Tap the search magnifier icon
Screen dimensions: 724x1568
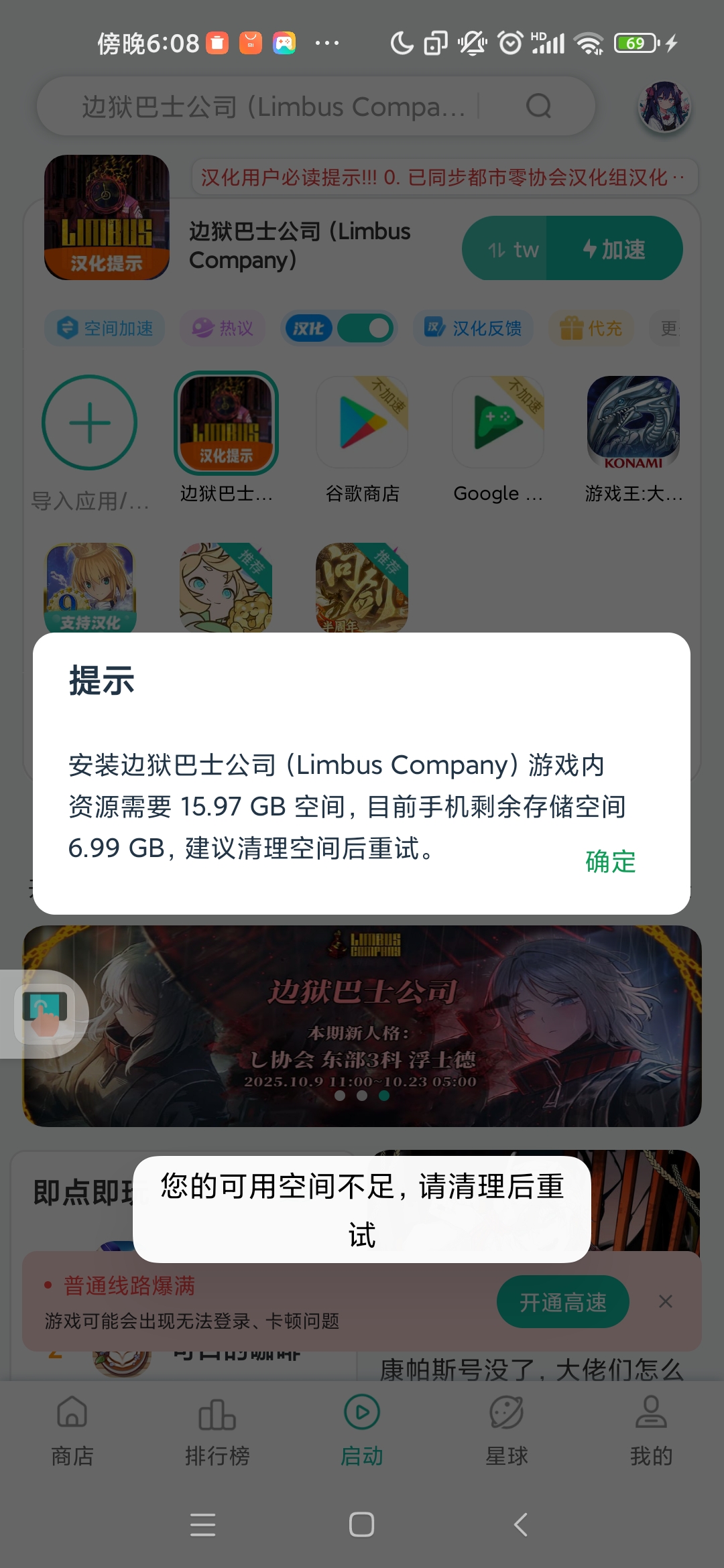click(x=538, y=106)
